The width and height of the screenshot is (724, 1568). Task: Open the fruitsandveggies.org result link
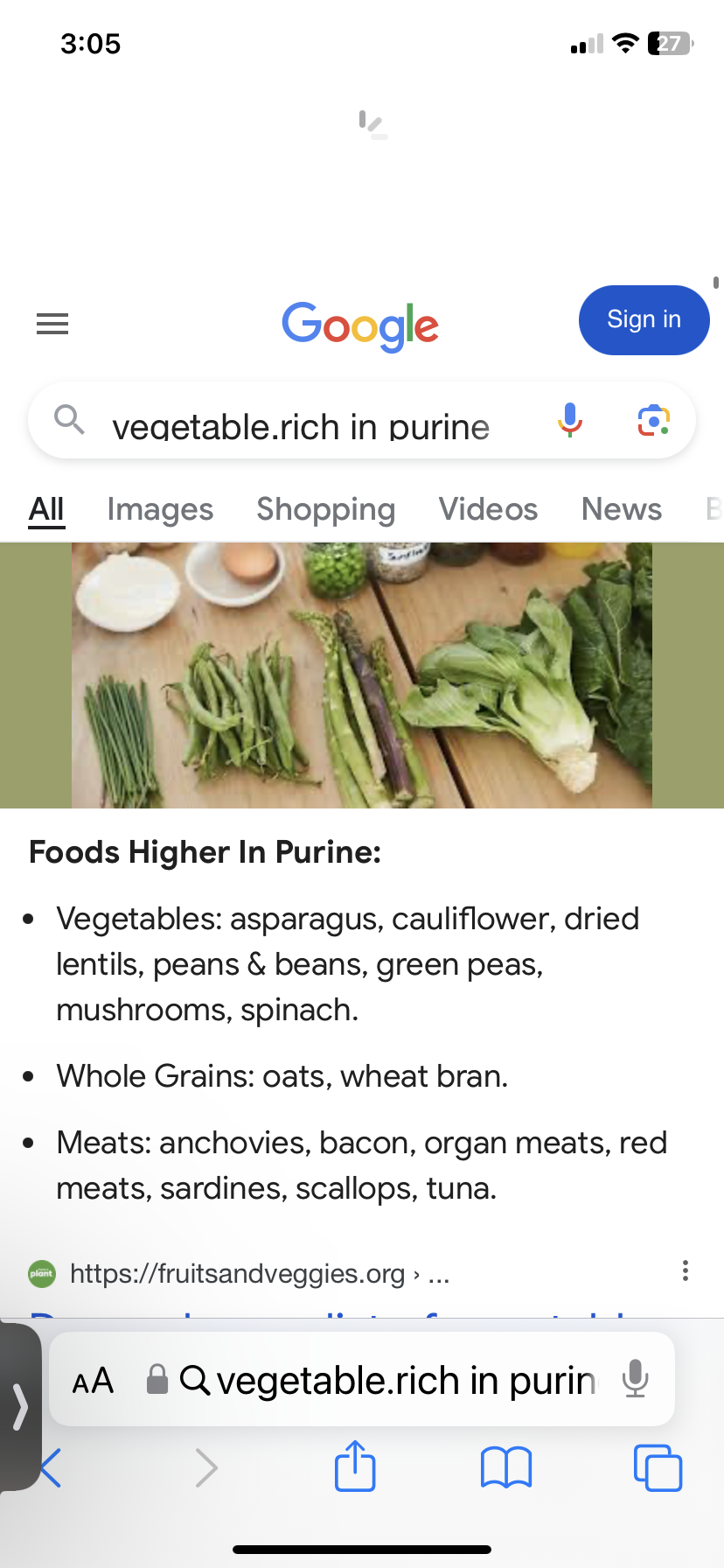click(x=238, y=1274)
